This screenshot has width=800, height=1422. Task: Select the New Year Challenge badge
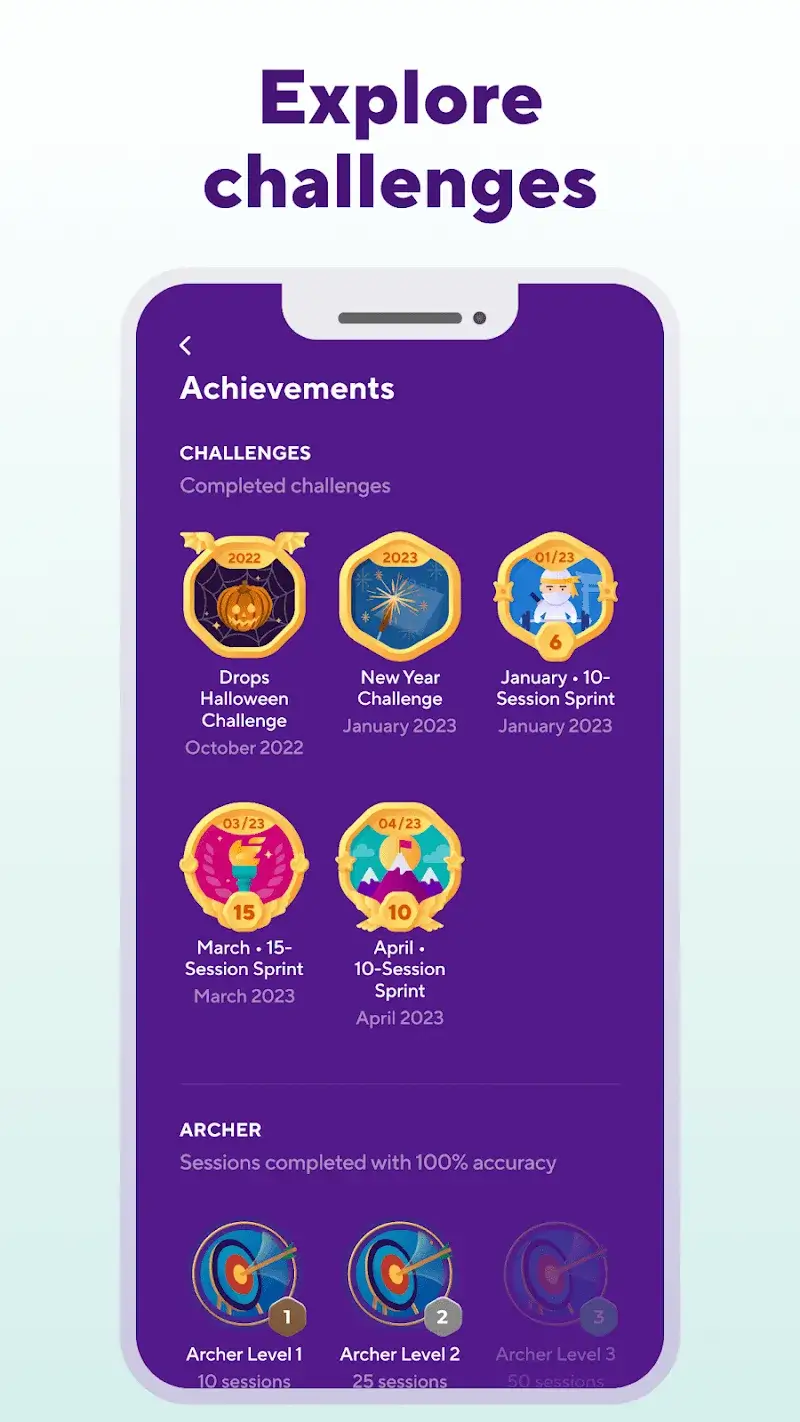pyautogui.click(x=400, y=595)
